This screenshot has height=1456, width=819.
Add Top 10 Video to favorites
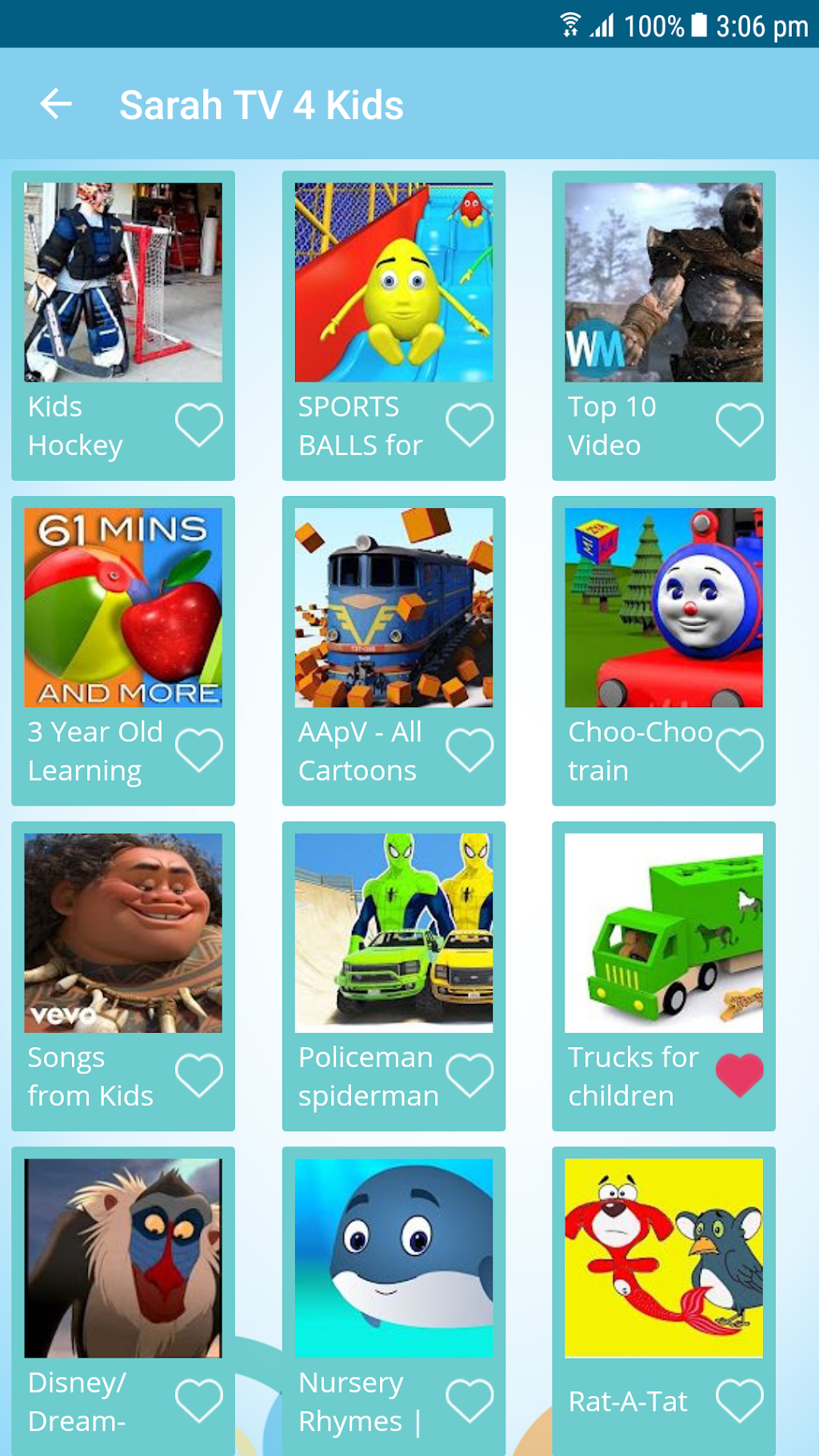(x=739, y=424)
